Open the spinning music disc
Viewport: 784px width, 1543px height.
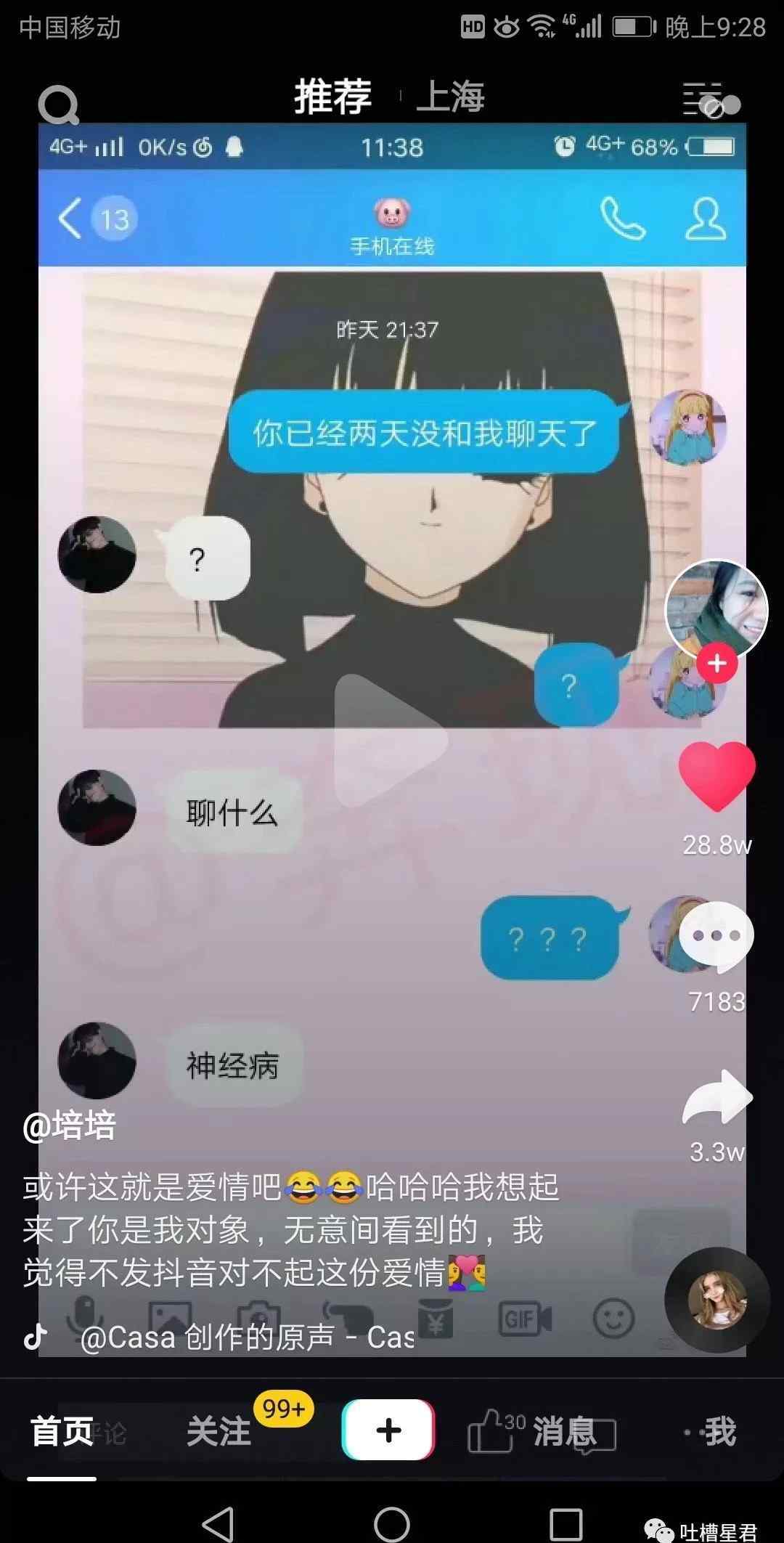pyautogui.click(x=717, y=1300)
